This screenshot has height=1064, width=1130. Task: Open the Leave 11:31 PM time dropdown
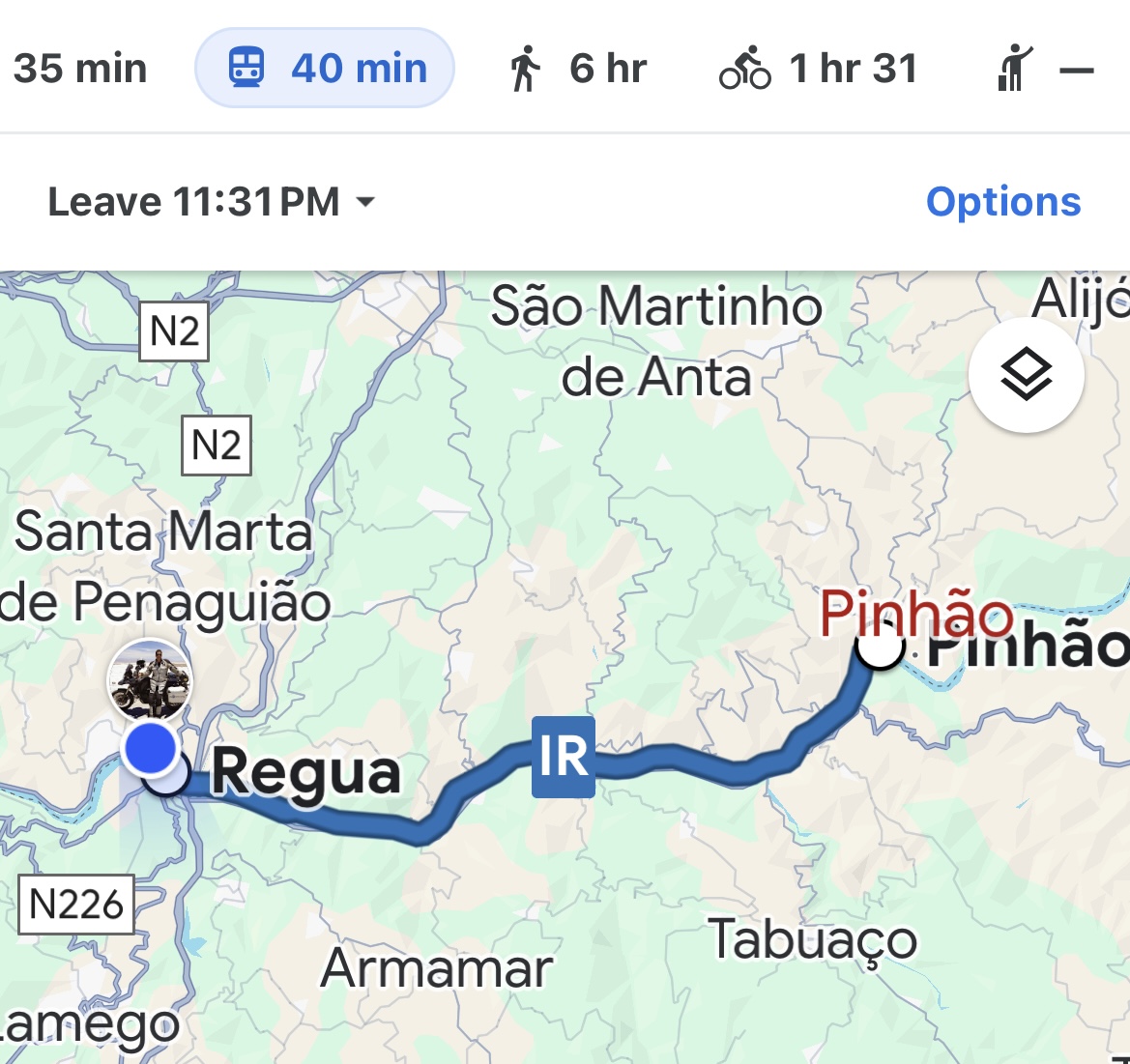click(212, 202)
